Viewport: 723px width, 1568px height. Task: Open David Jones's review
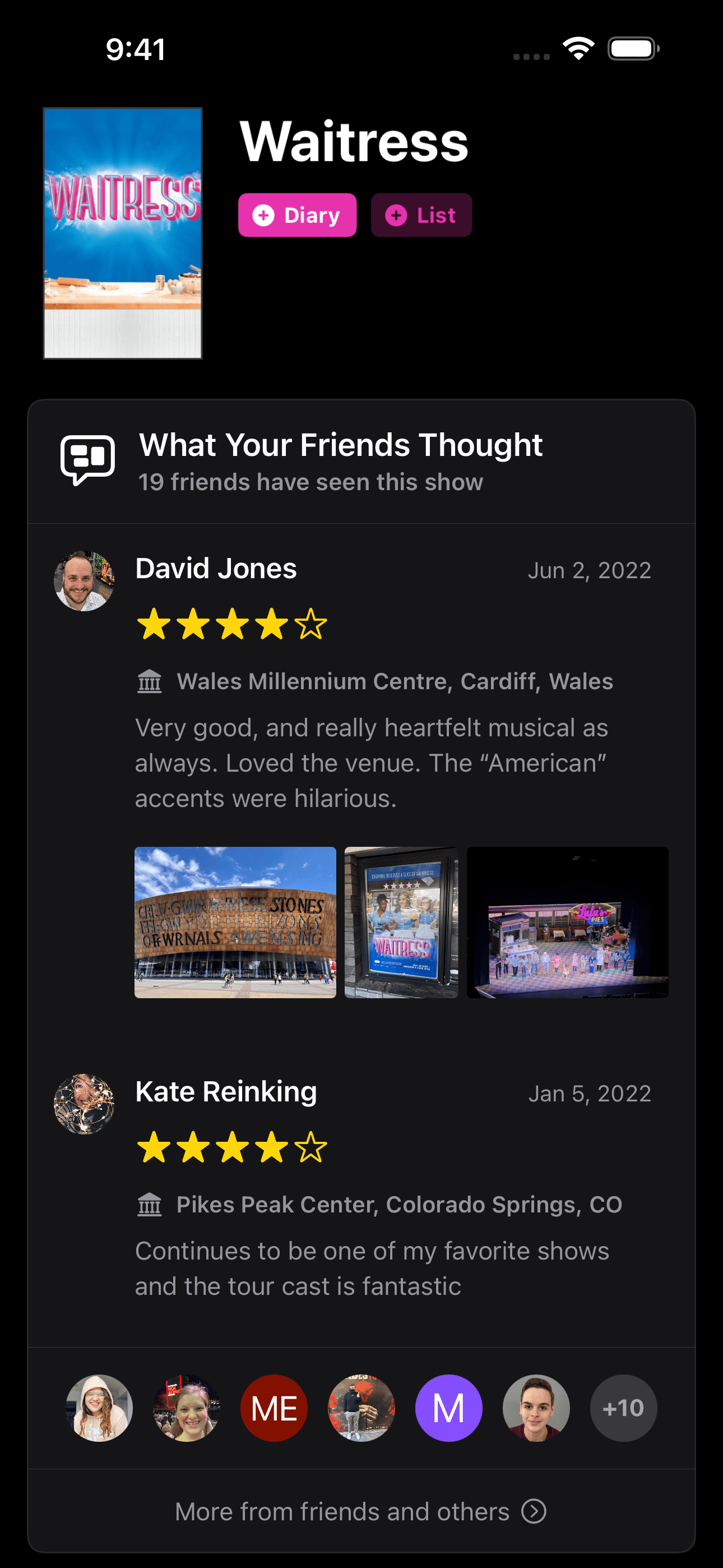pyautogui.click(x=371, y=763)
